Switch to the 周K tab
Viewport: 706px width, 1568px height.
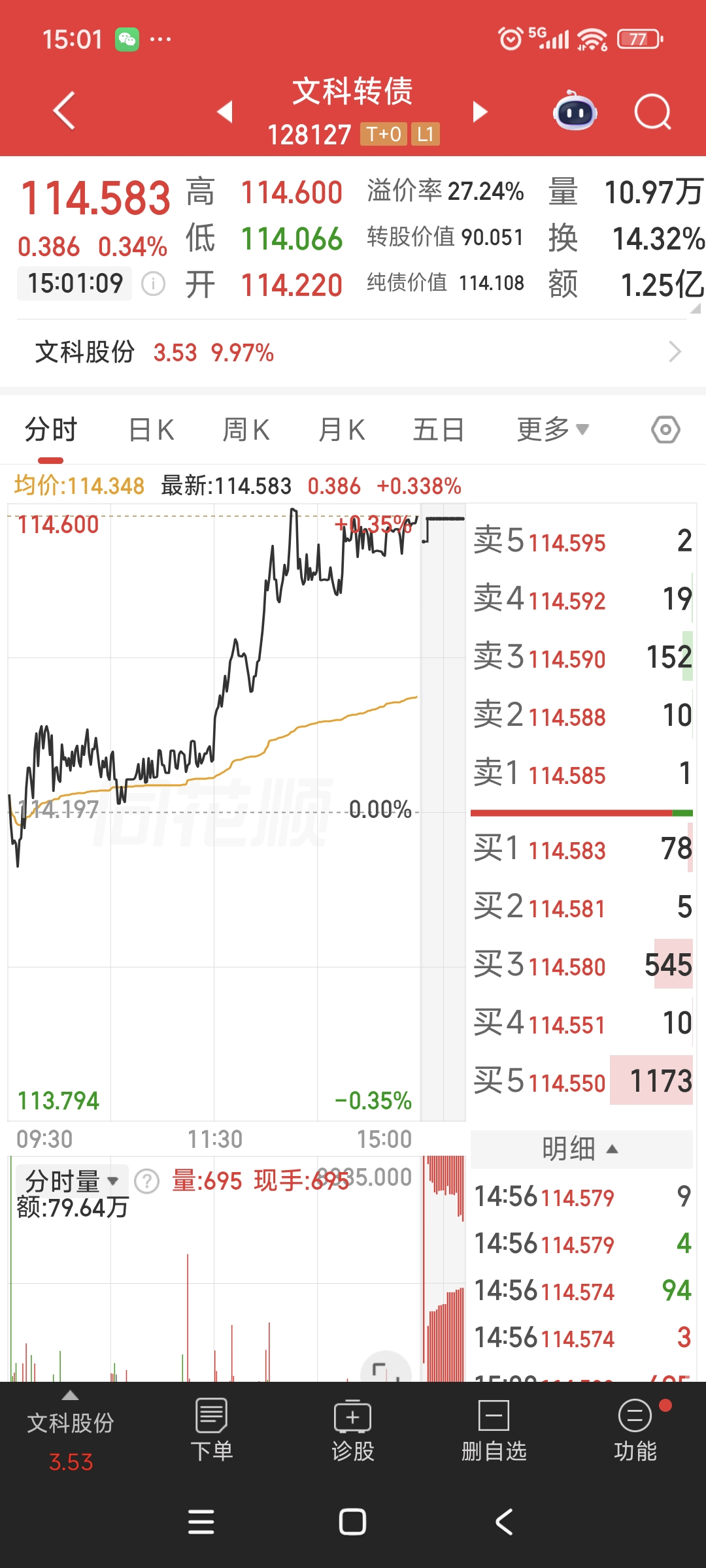click(x=246, y=430)
